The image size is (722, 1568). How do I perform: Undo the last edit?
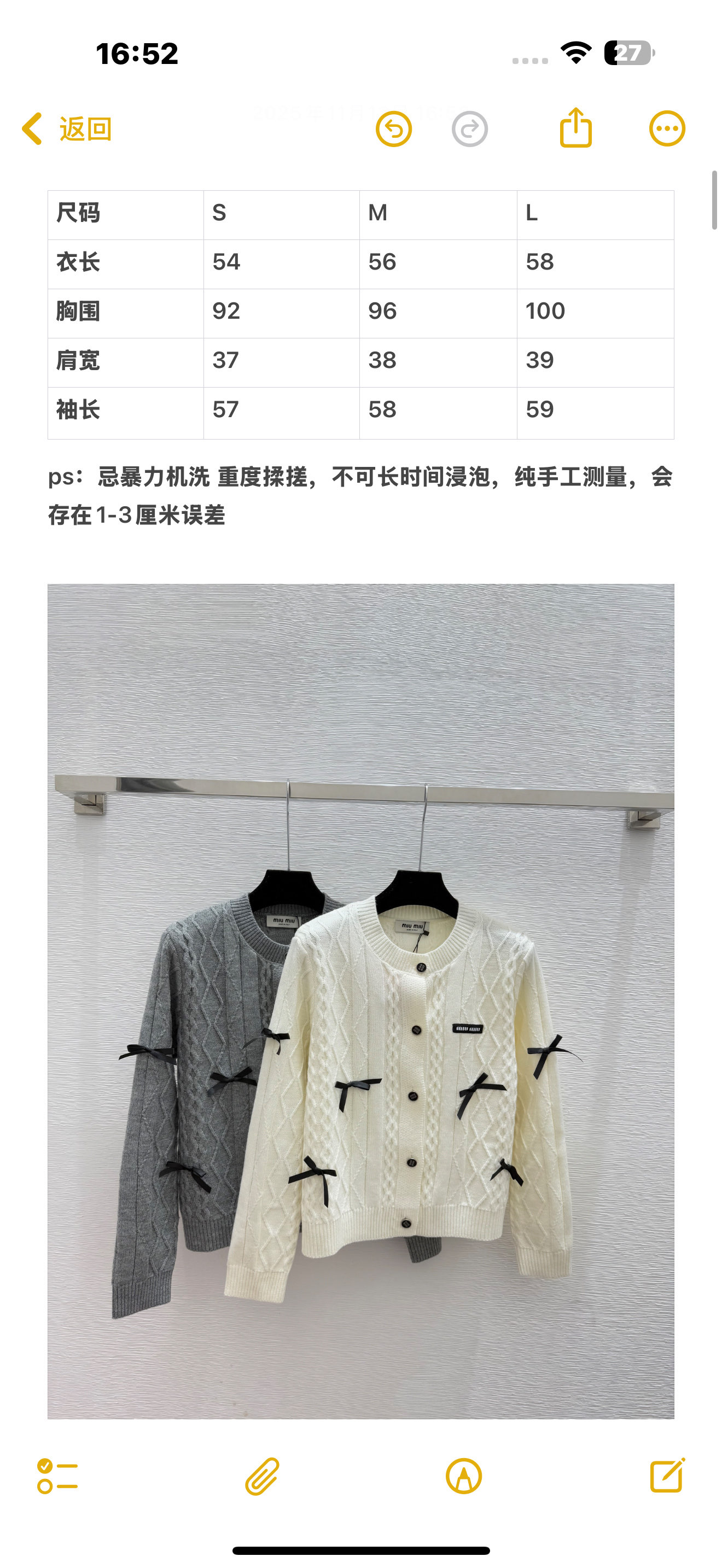pyautogui.click(x=394, y=129)
